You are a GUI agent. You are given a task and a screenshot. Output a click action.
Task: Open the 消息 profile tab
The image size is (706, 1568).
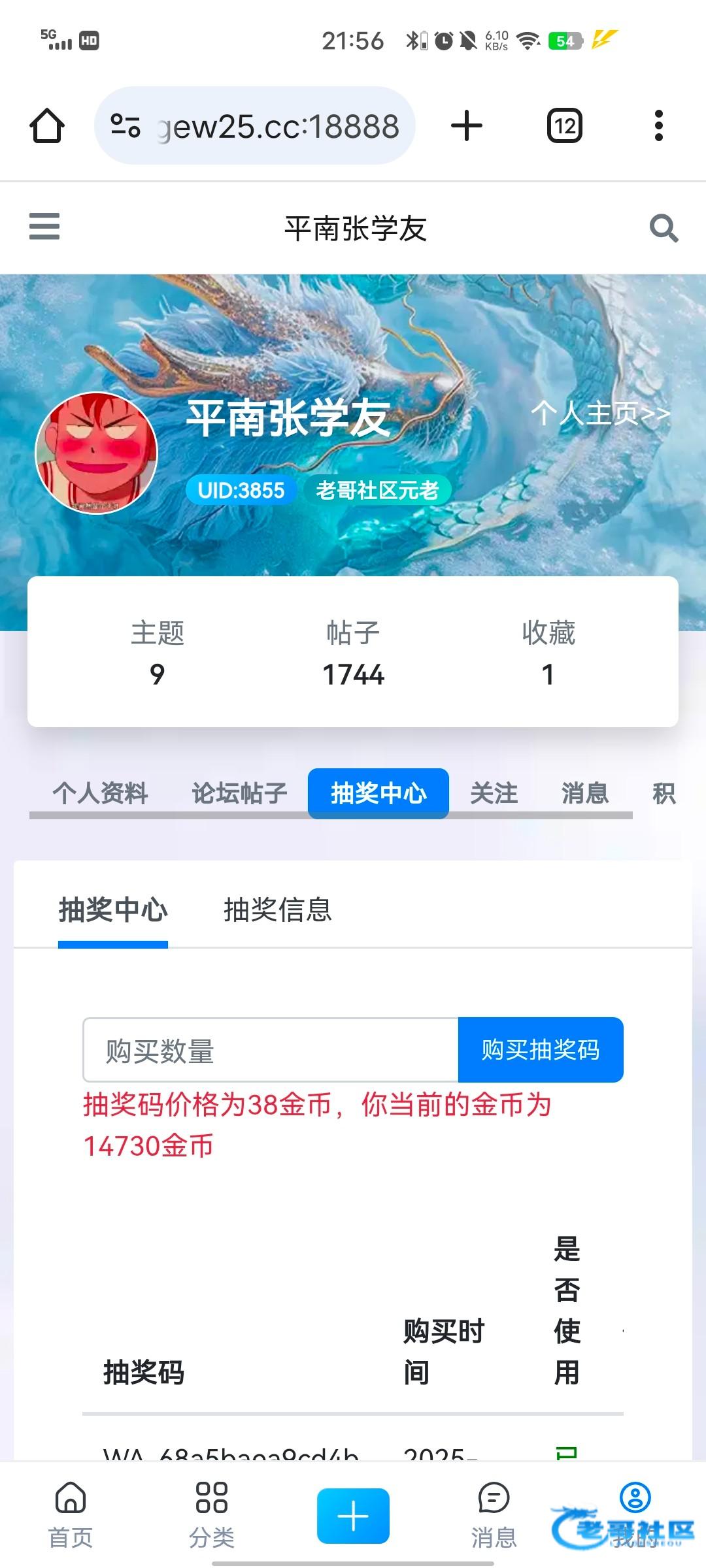point(585,793)
